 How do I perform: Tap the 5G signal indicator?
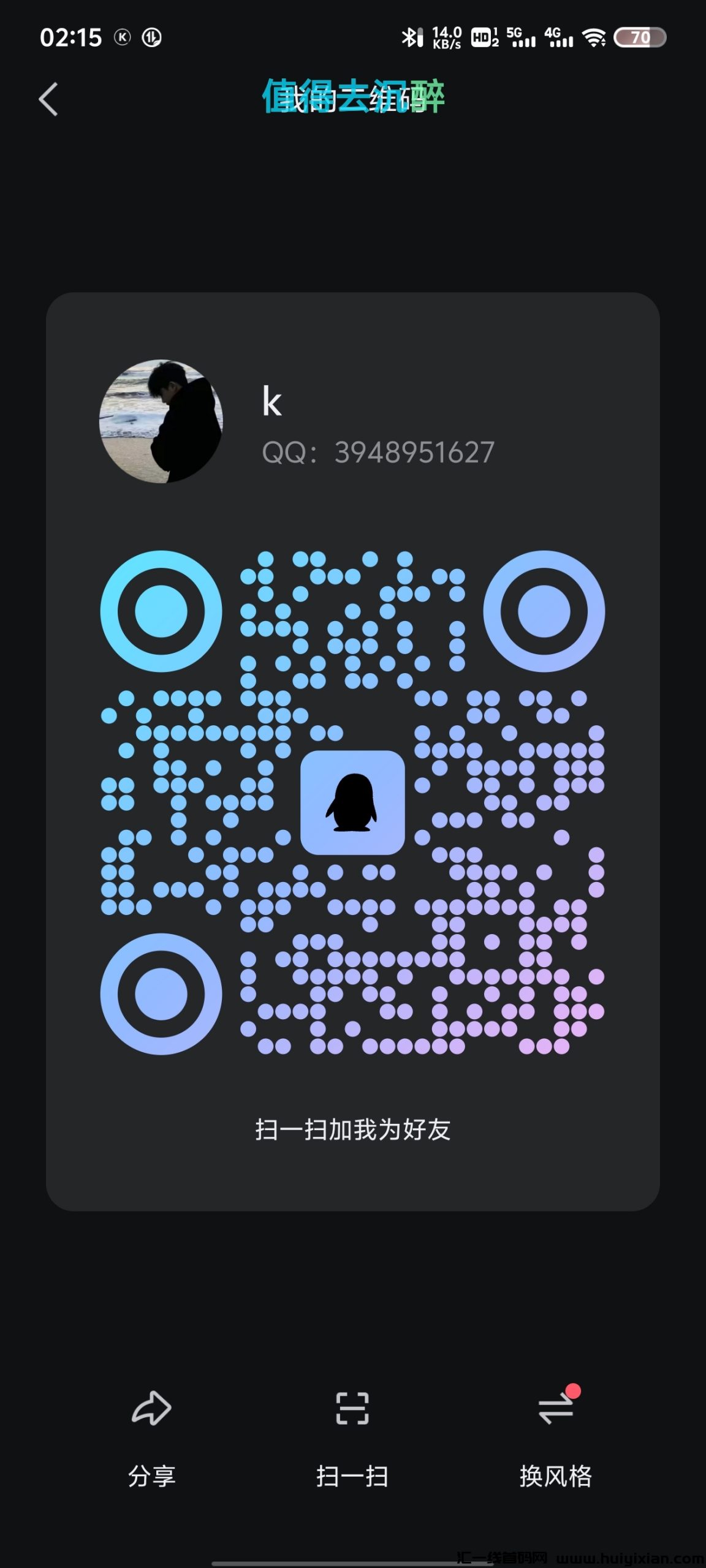pyautogui.click(x=520, y=38)
